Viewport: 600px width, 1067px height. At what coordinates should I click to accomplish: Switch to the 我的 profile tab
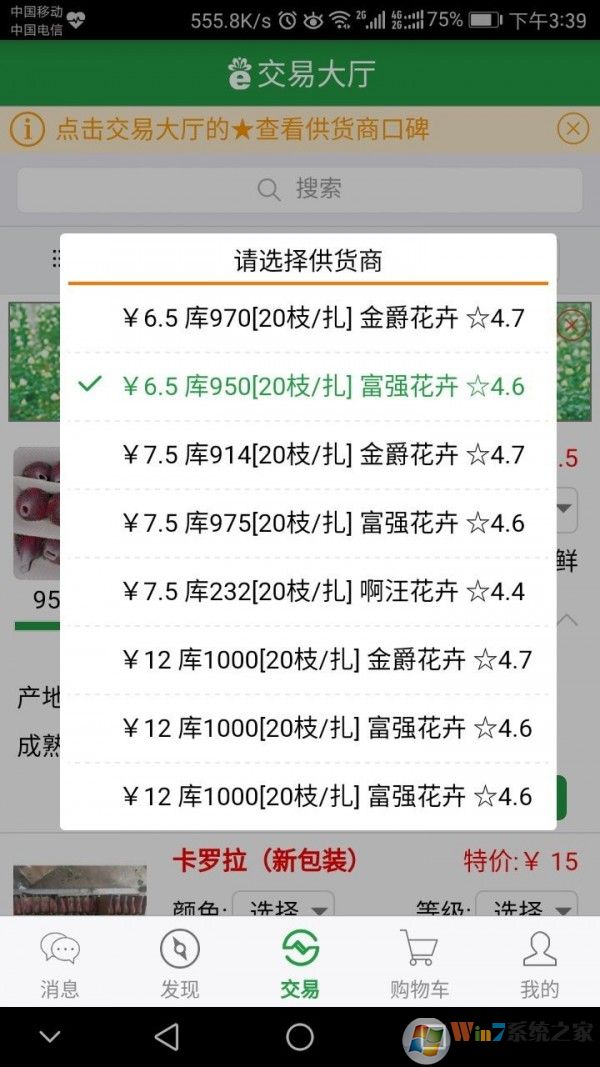tap(539, 963)
